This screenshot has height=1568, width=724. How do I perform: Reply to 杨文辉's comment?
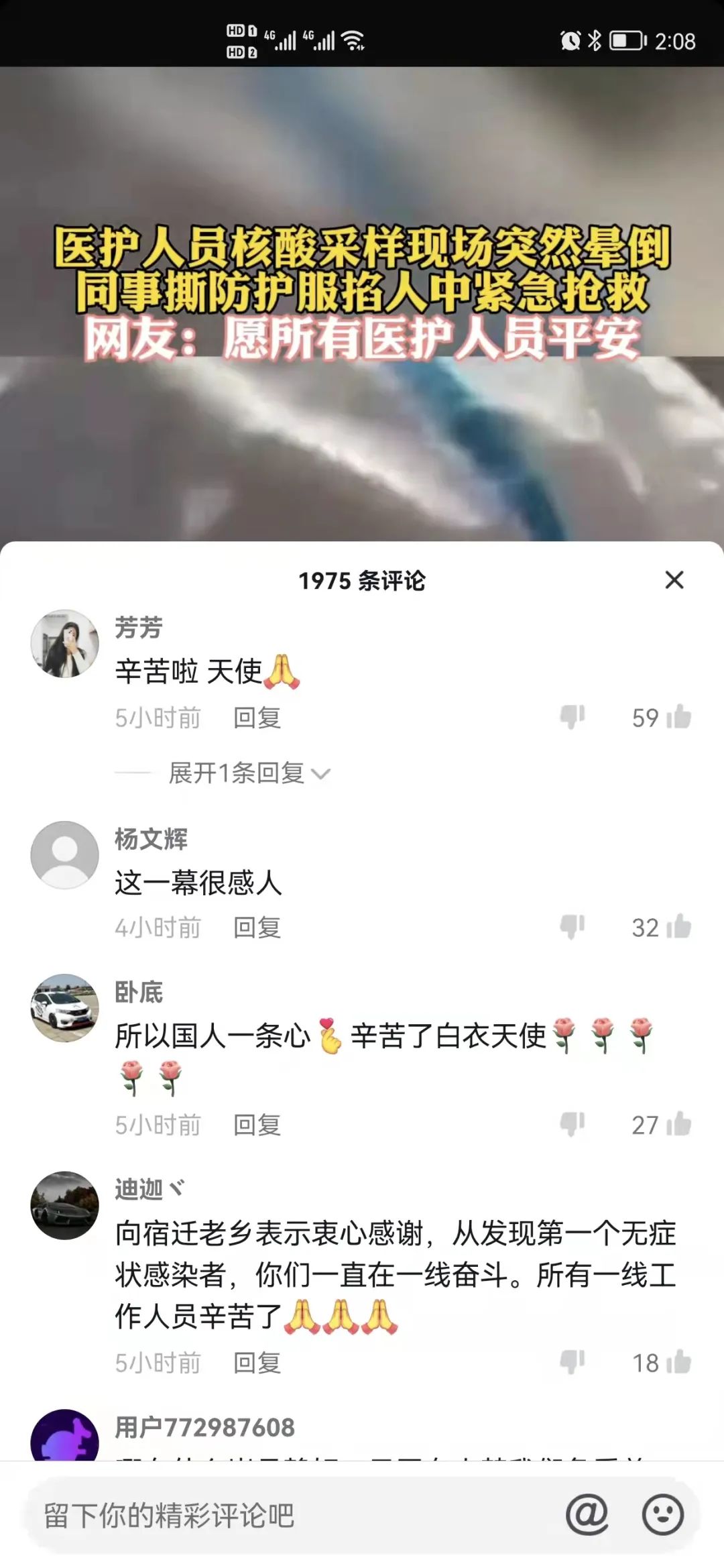pyautogui.click(x=257, y=928)
